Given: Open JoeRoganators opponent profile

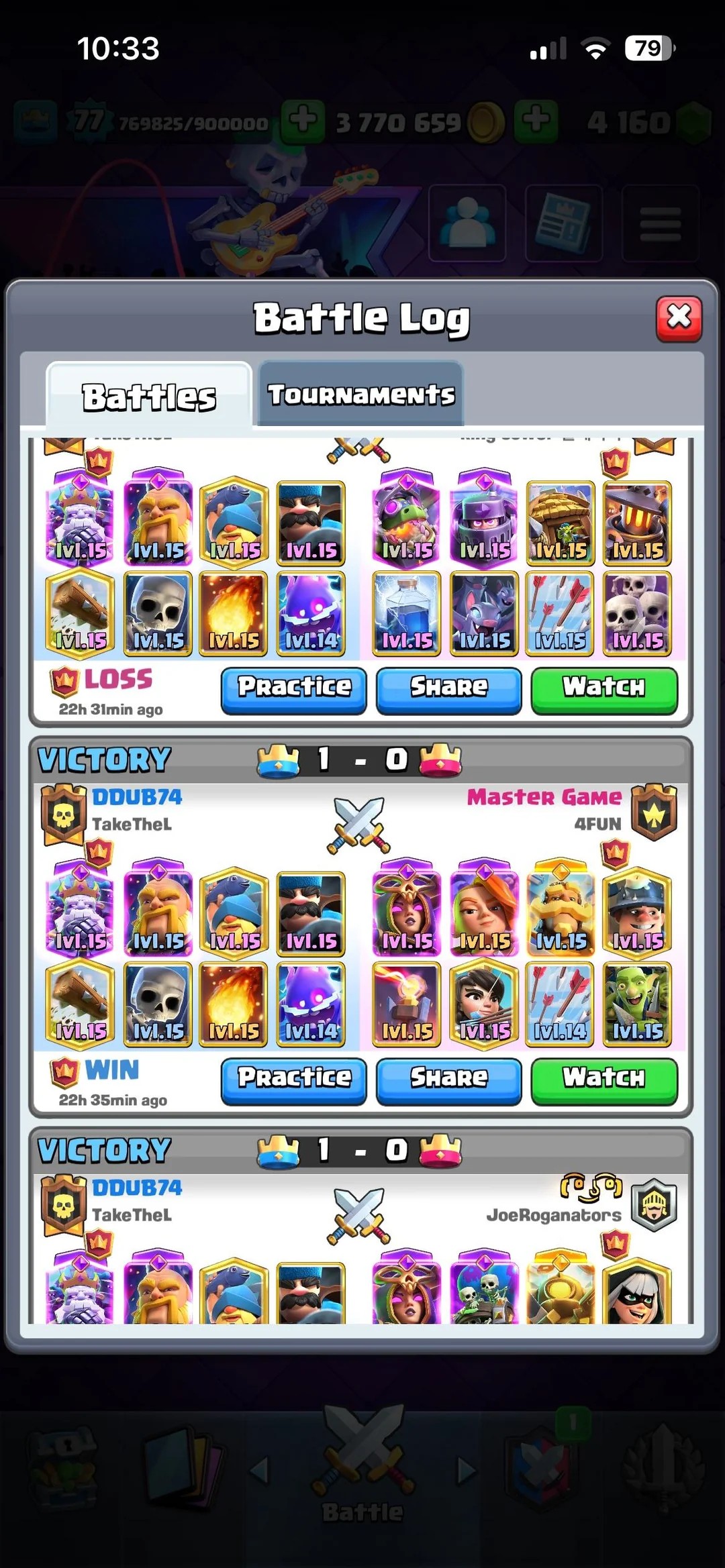Looking at the screenshot, I should click(x=554, y=1215).
